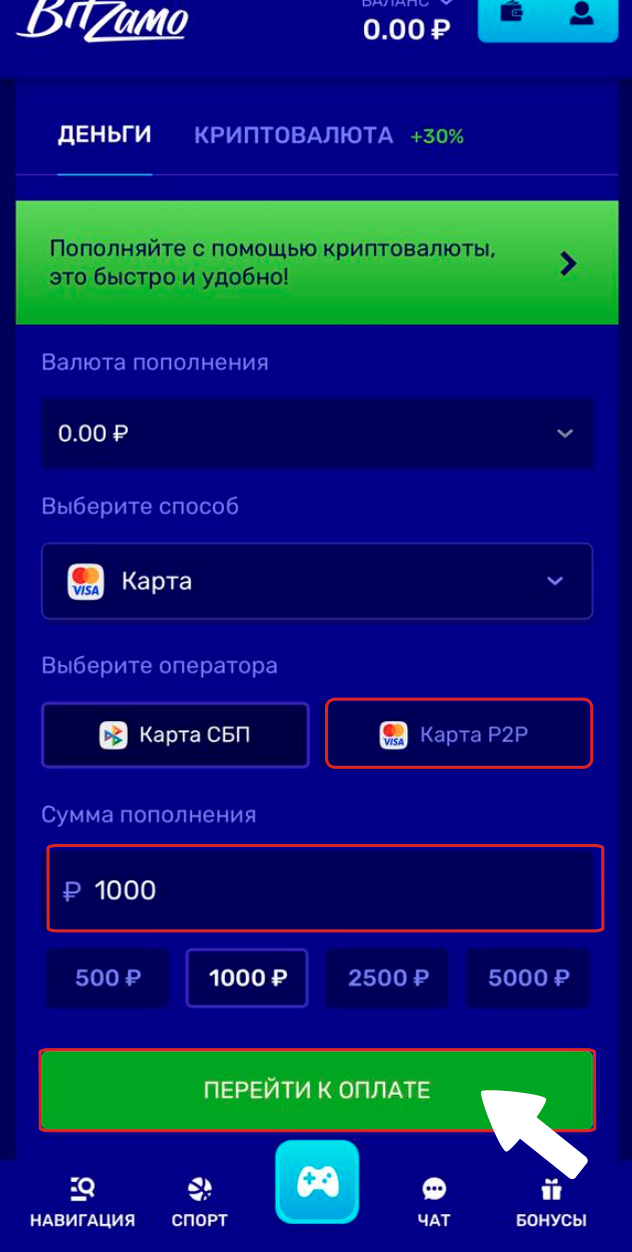
Task: Choose the Карта P2P operator
Action: (459, 735)
